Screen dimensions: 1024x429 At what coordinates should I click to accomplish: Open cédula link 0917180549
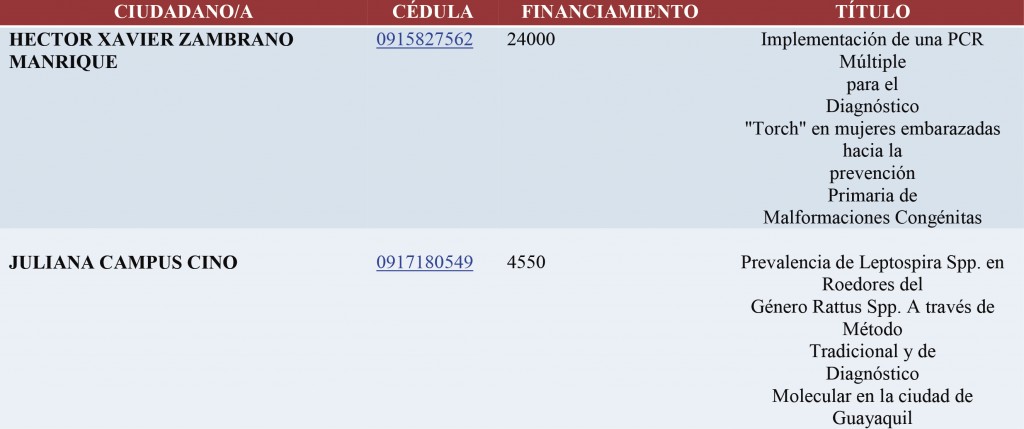424,263
